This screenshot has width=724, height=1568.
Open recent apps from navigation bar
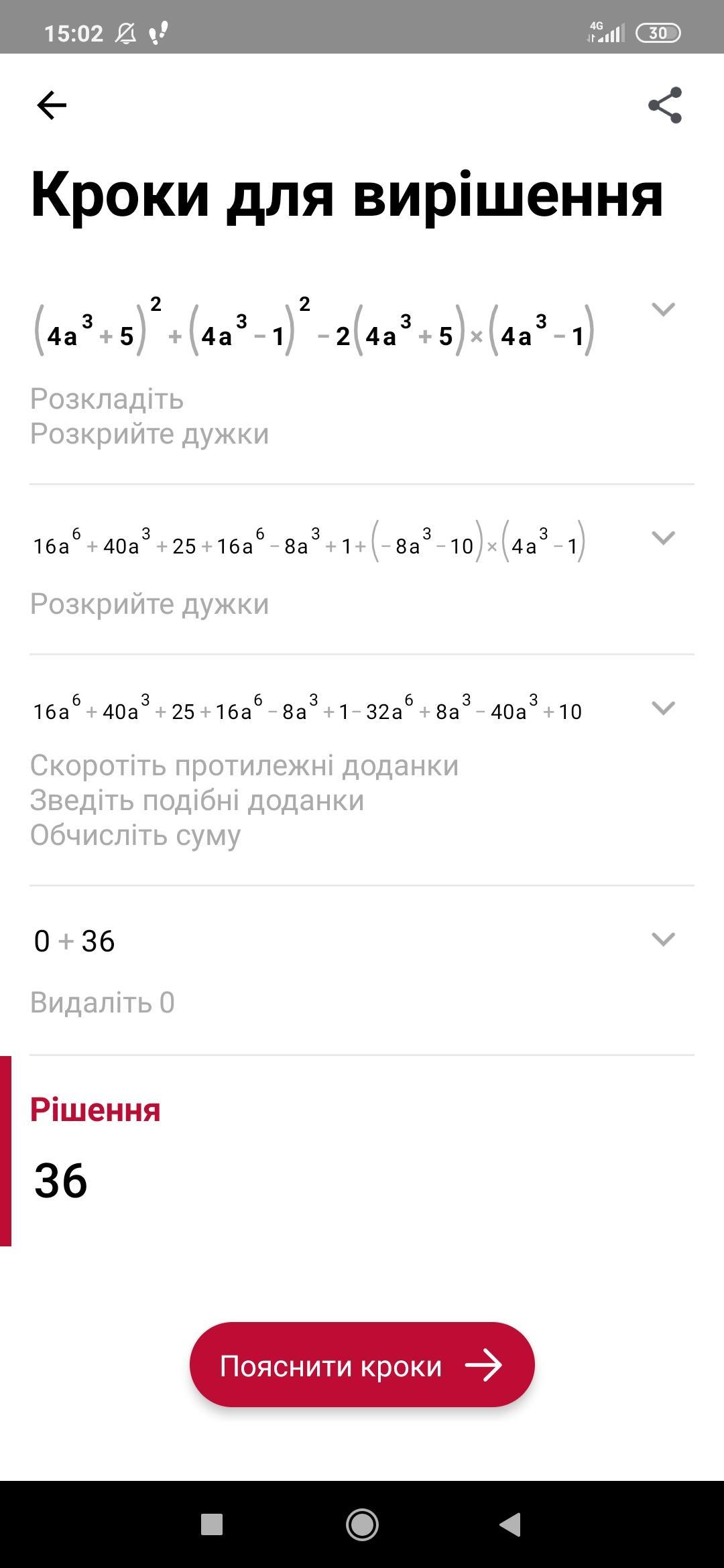click(212, 1524)
